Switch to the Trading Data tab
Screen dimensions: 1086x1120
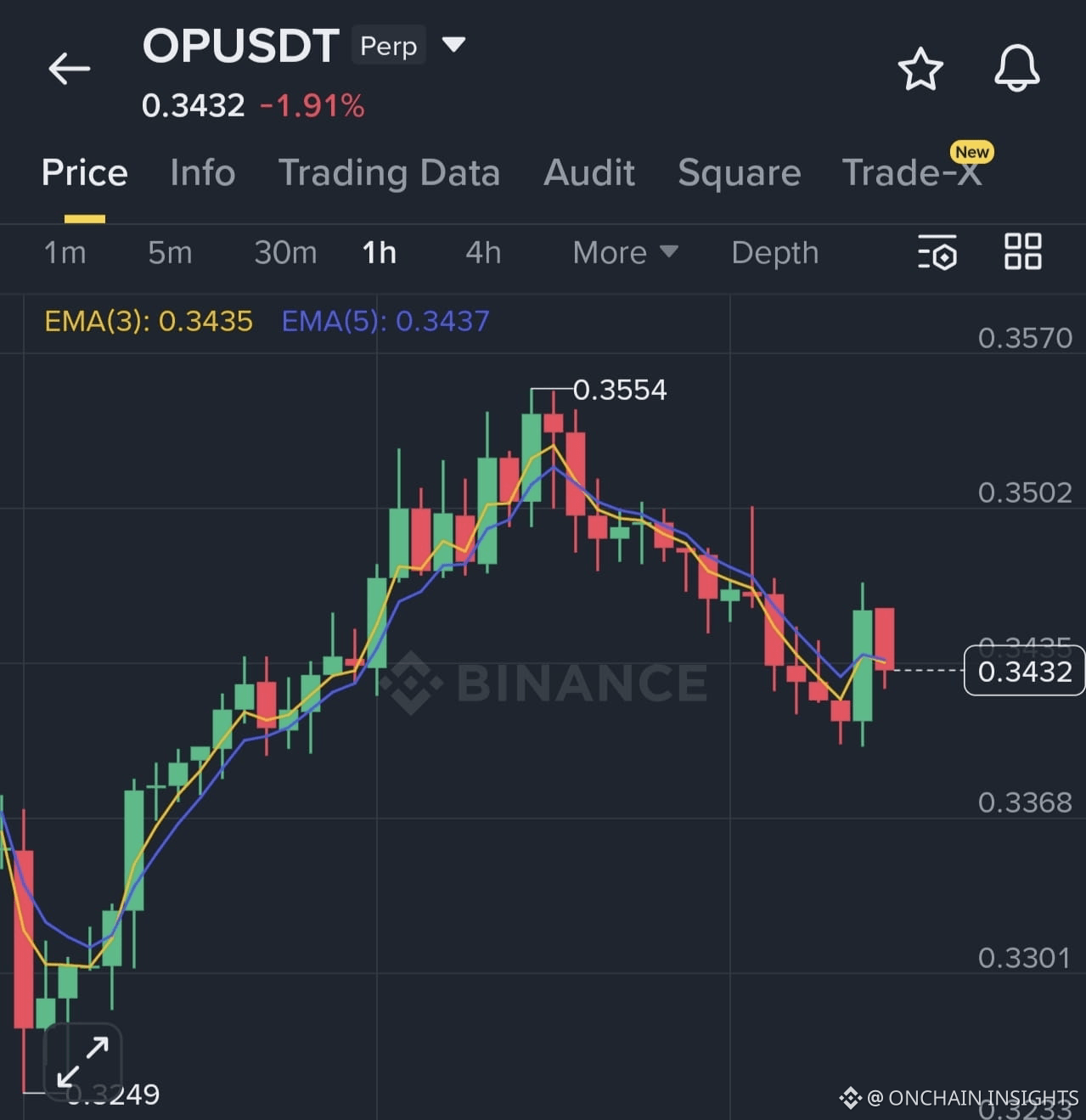tap(390, 172)
